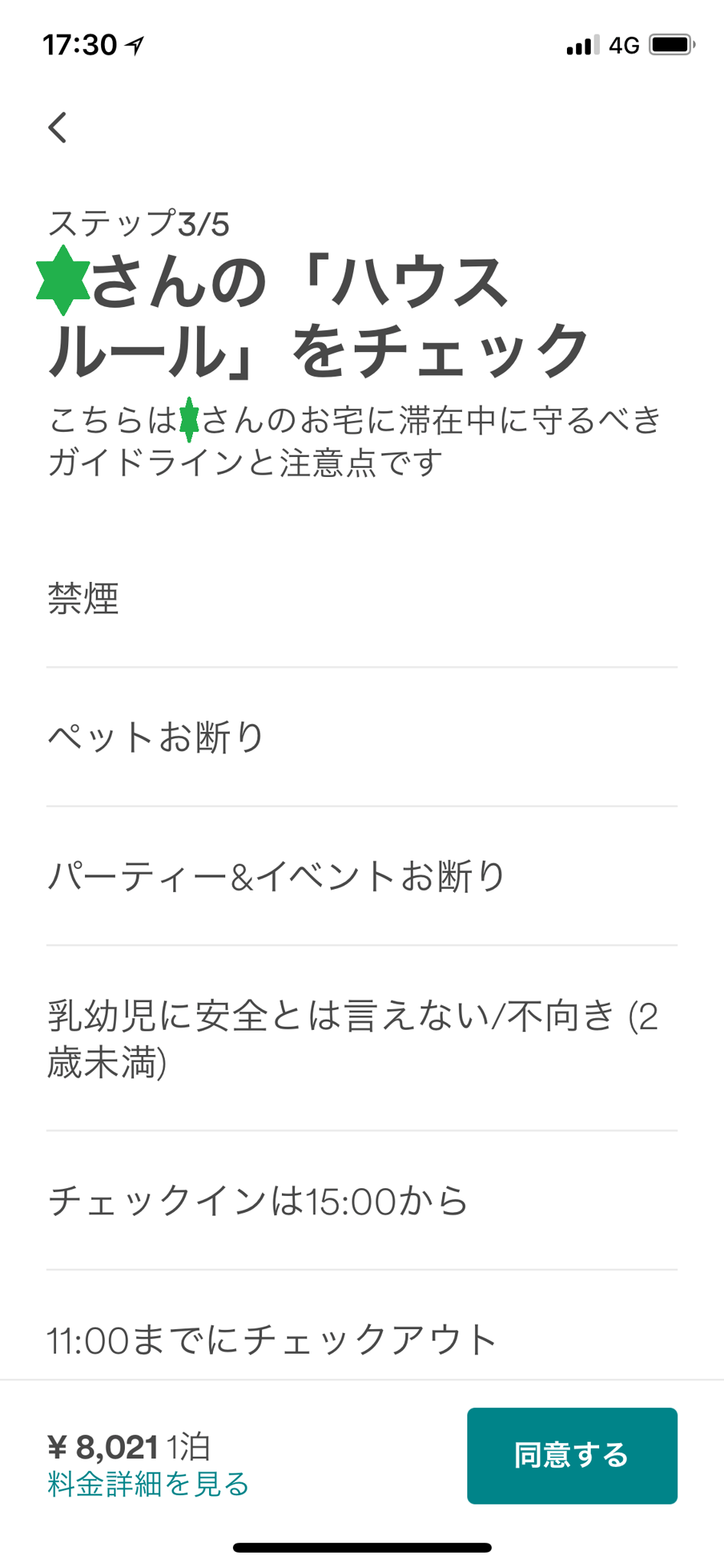Open the 料金詳細を見る price details link

tap(149, 1484)
